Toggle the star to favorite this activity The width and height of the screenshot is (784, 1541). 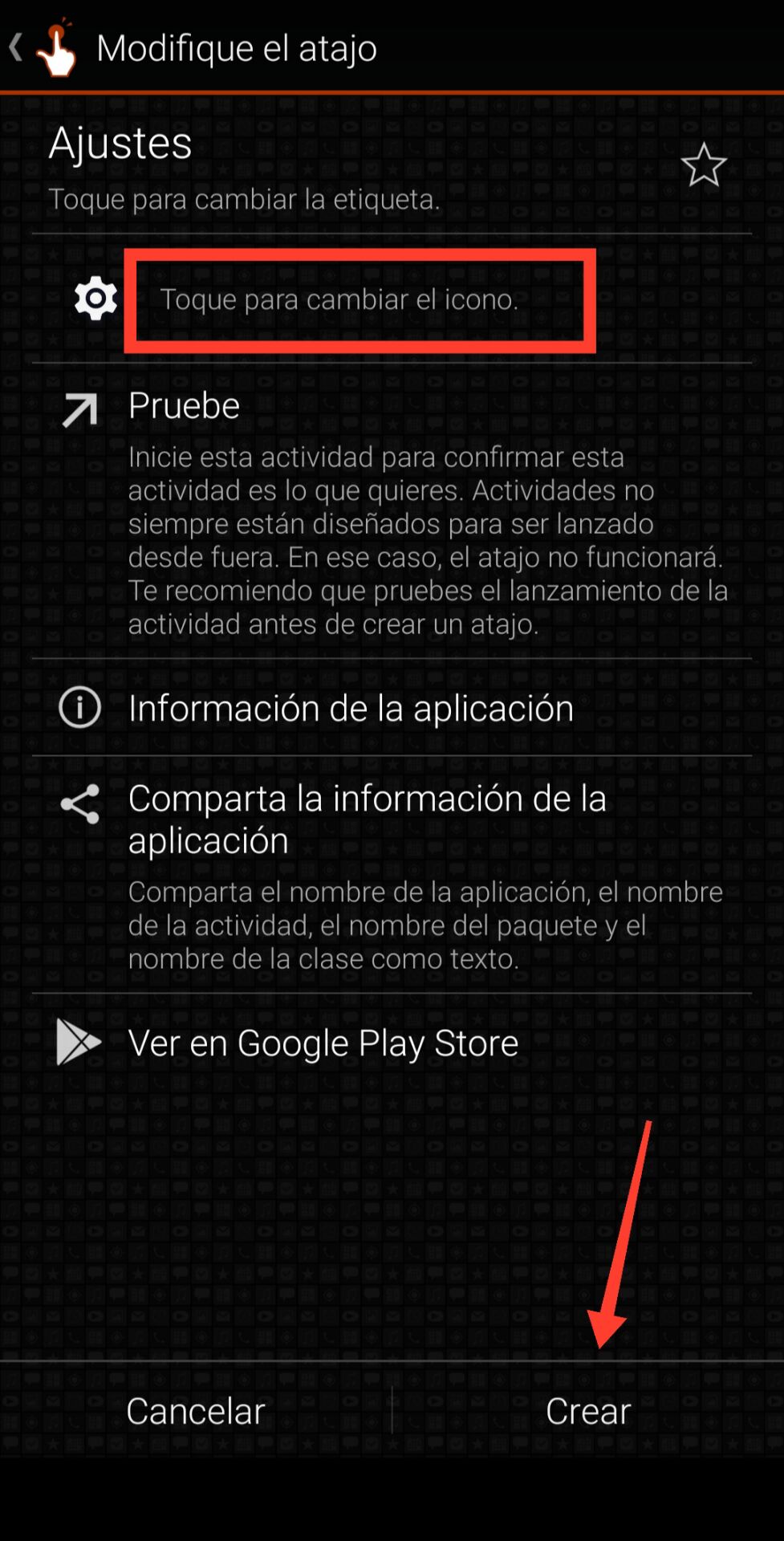pos(702,165)
